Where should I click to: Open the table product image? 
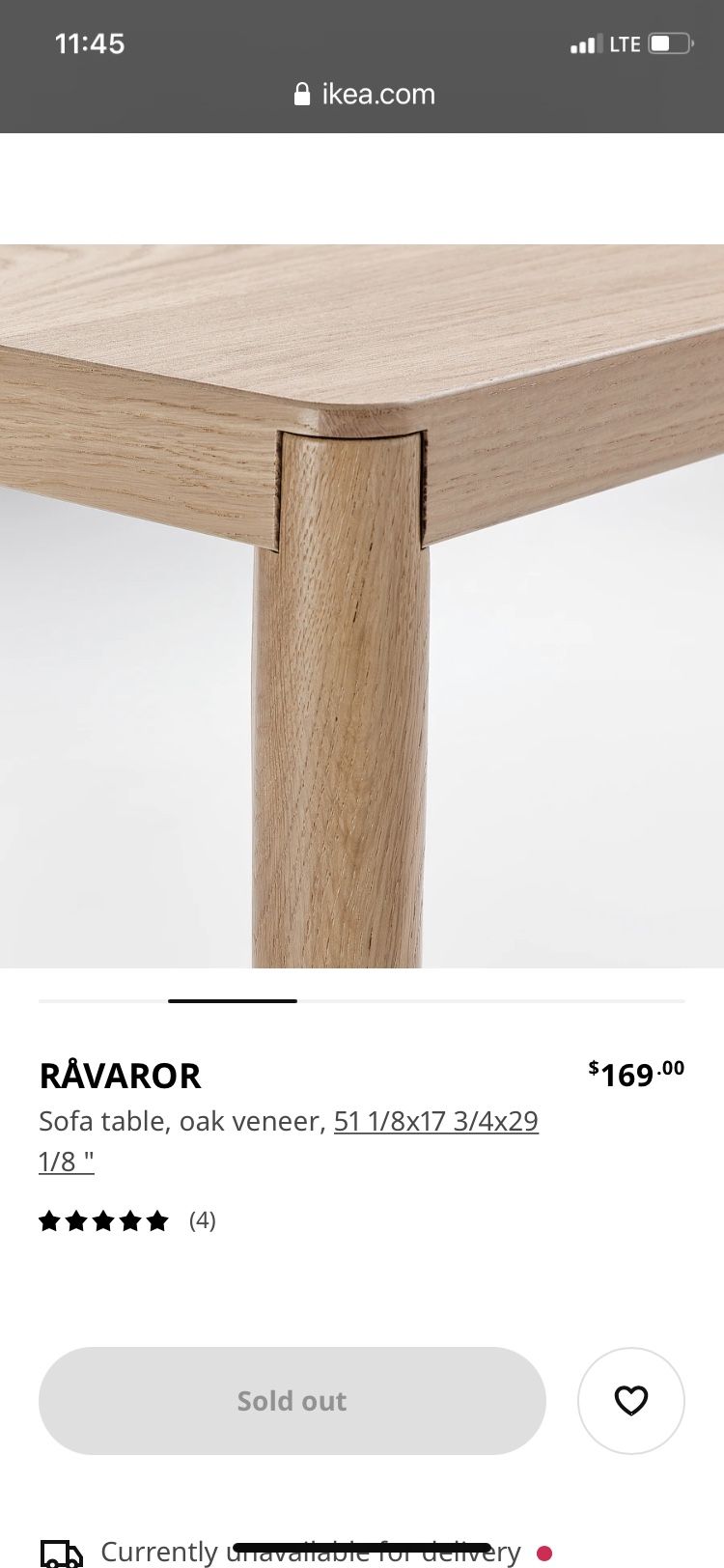pos(362,605)
